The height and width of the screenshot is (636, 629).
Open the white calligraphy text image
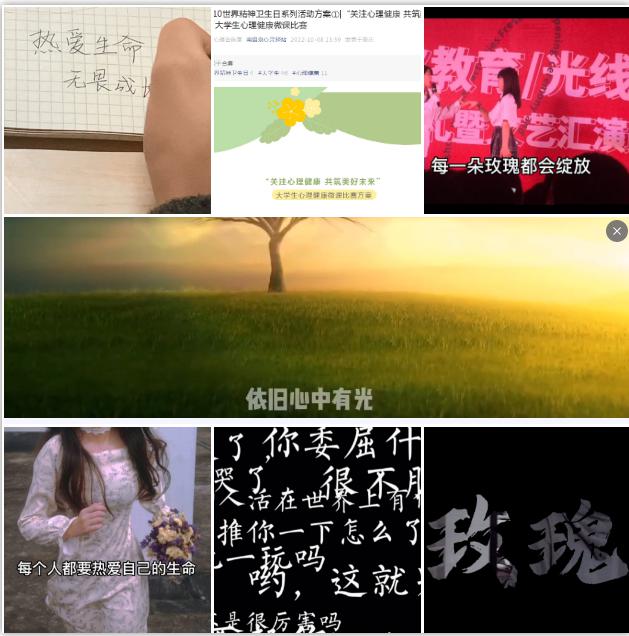pos(317,530)
